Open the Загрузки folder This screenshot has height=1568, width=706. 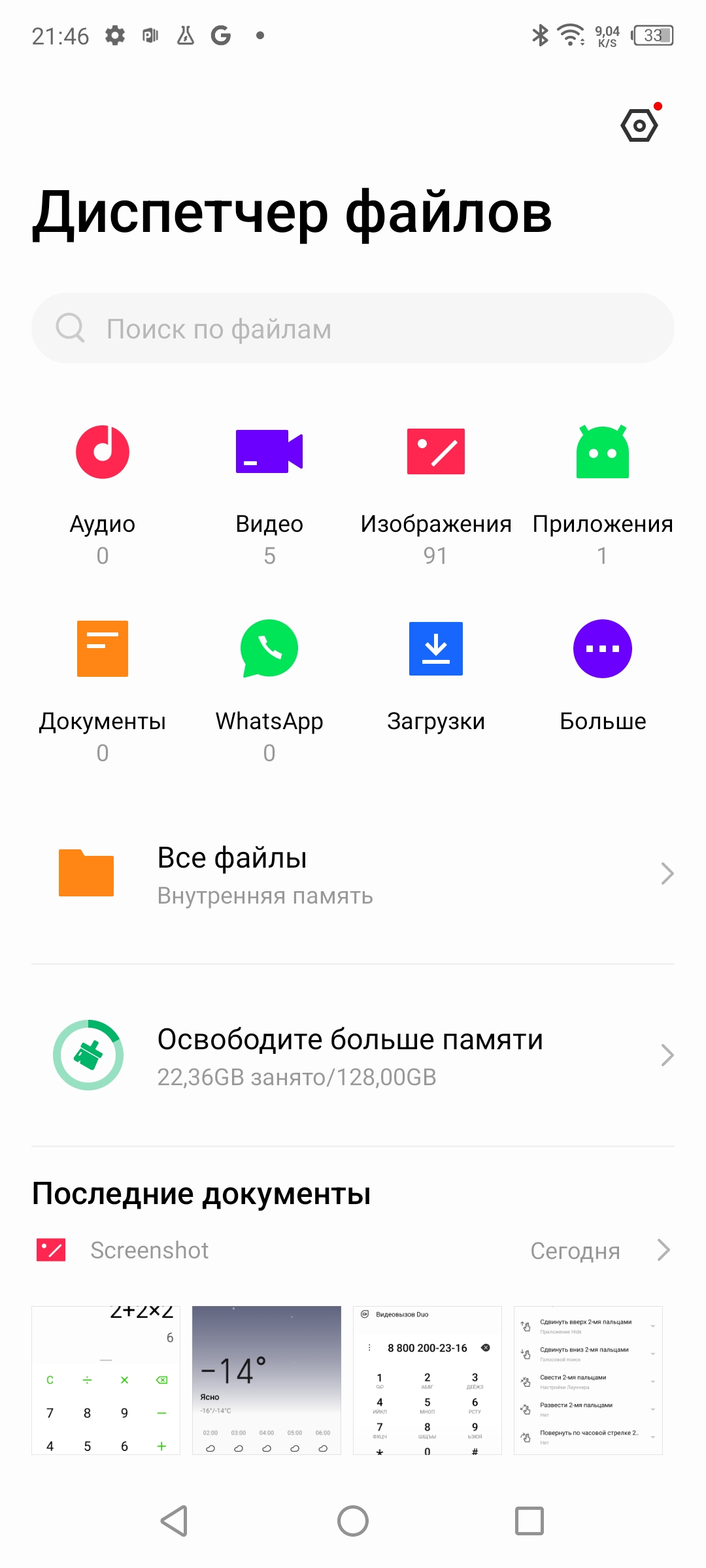(436, 676)
